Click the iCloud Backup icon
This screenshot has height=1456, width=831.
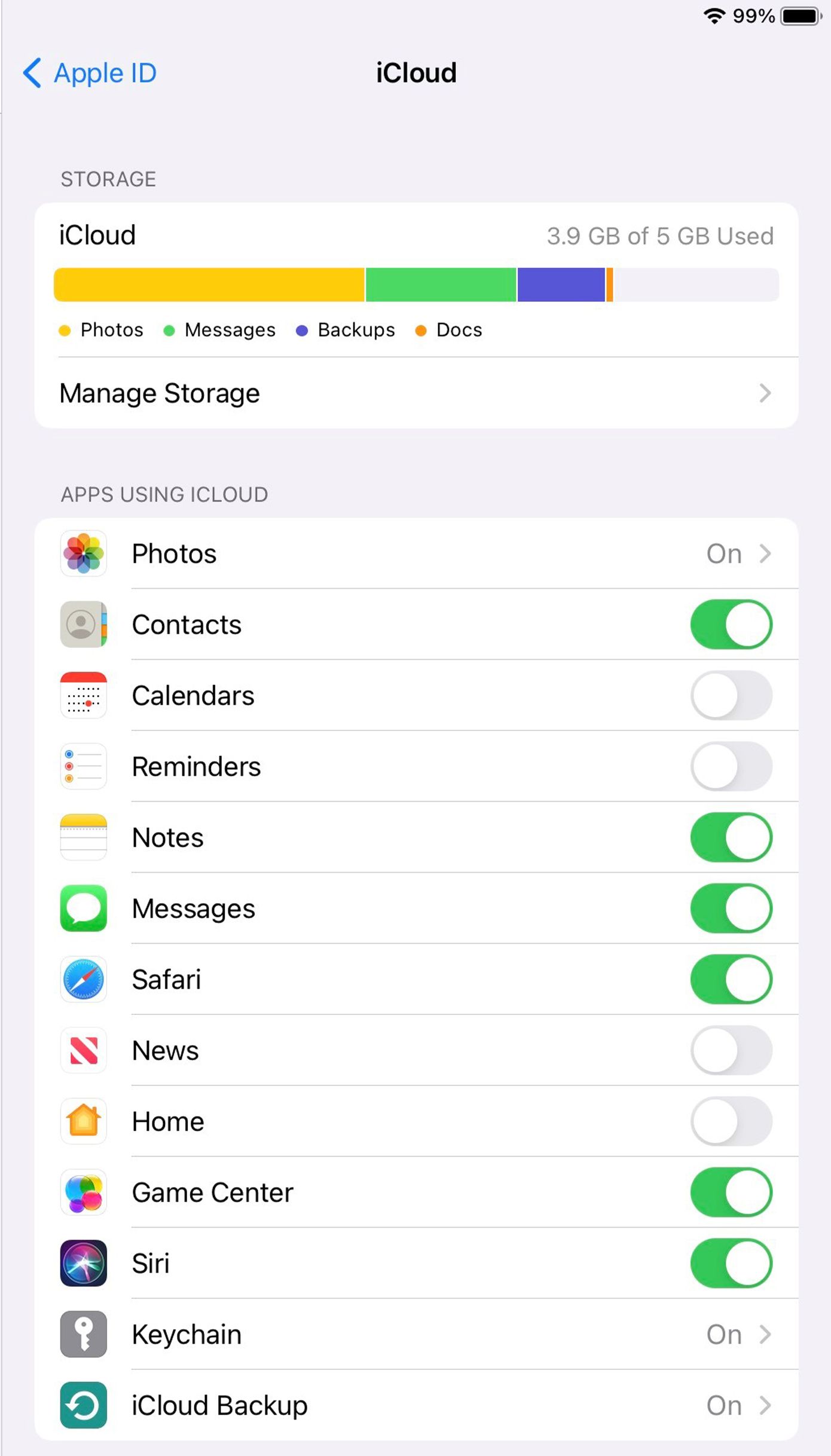point(83,1405)
